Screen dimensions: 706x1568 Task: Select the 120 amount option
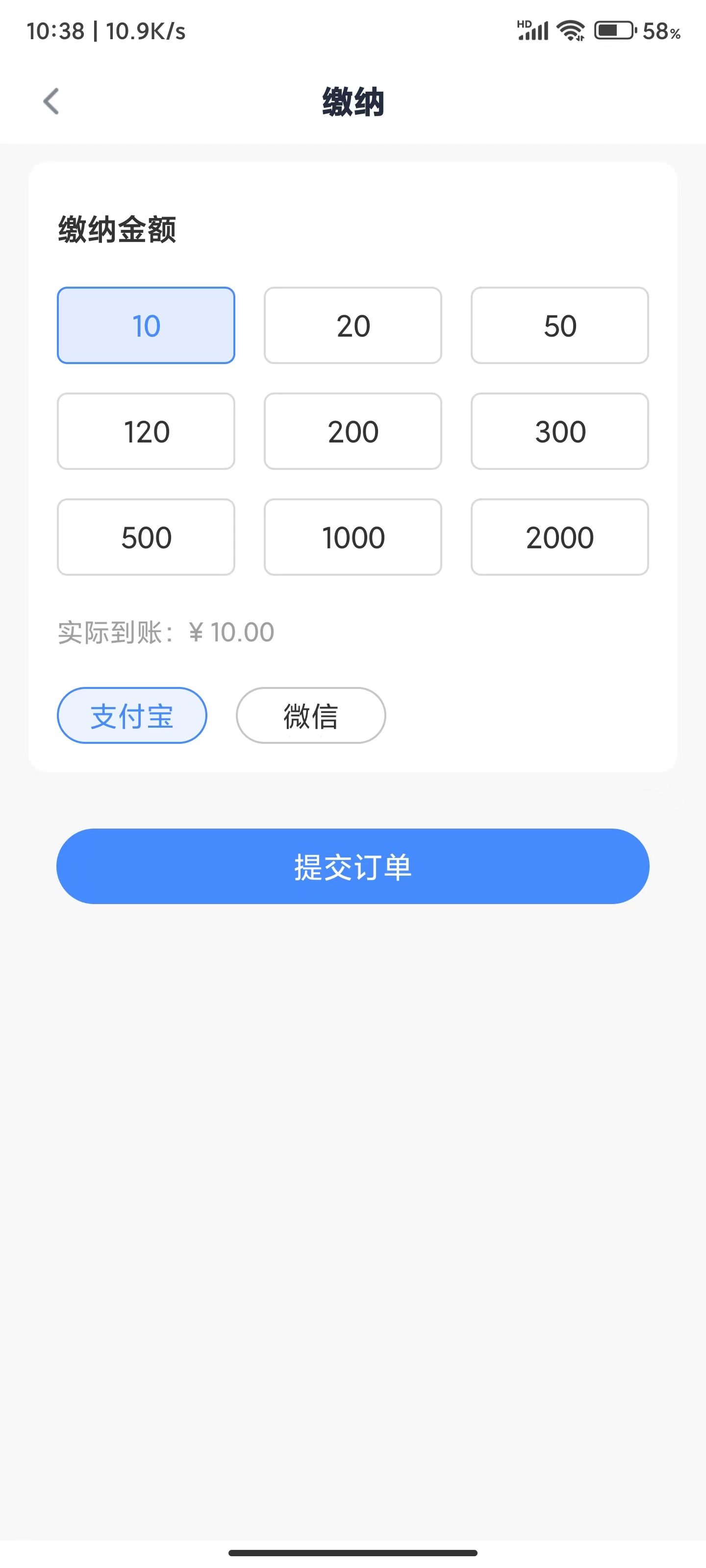pos(146,432)
